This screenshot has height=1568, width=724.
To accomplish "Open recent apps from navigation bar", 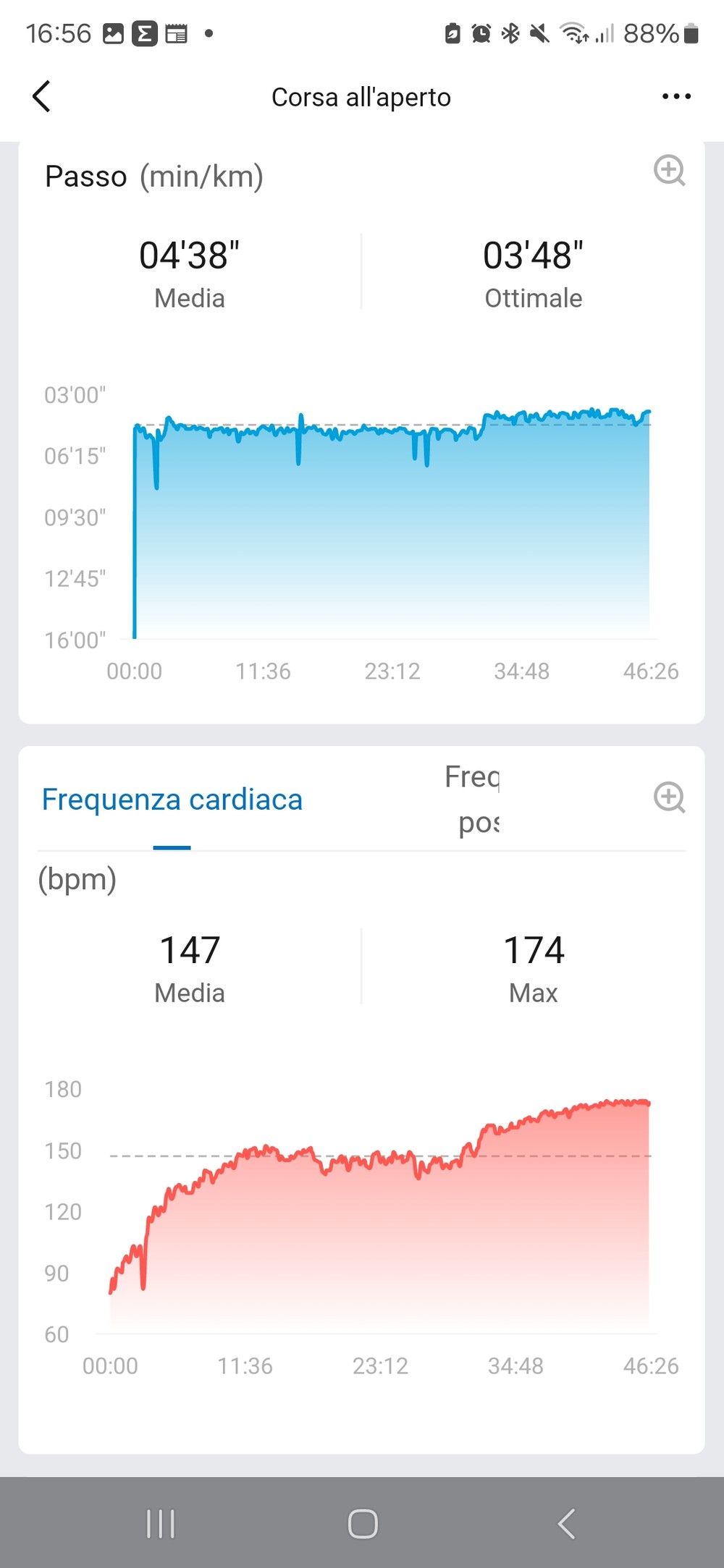I will [160, 1523].
